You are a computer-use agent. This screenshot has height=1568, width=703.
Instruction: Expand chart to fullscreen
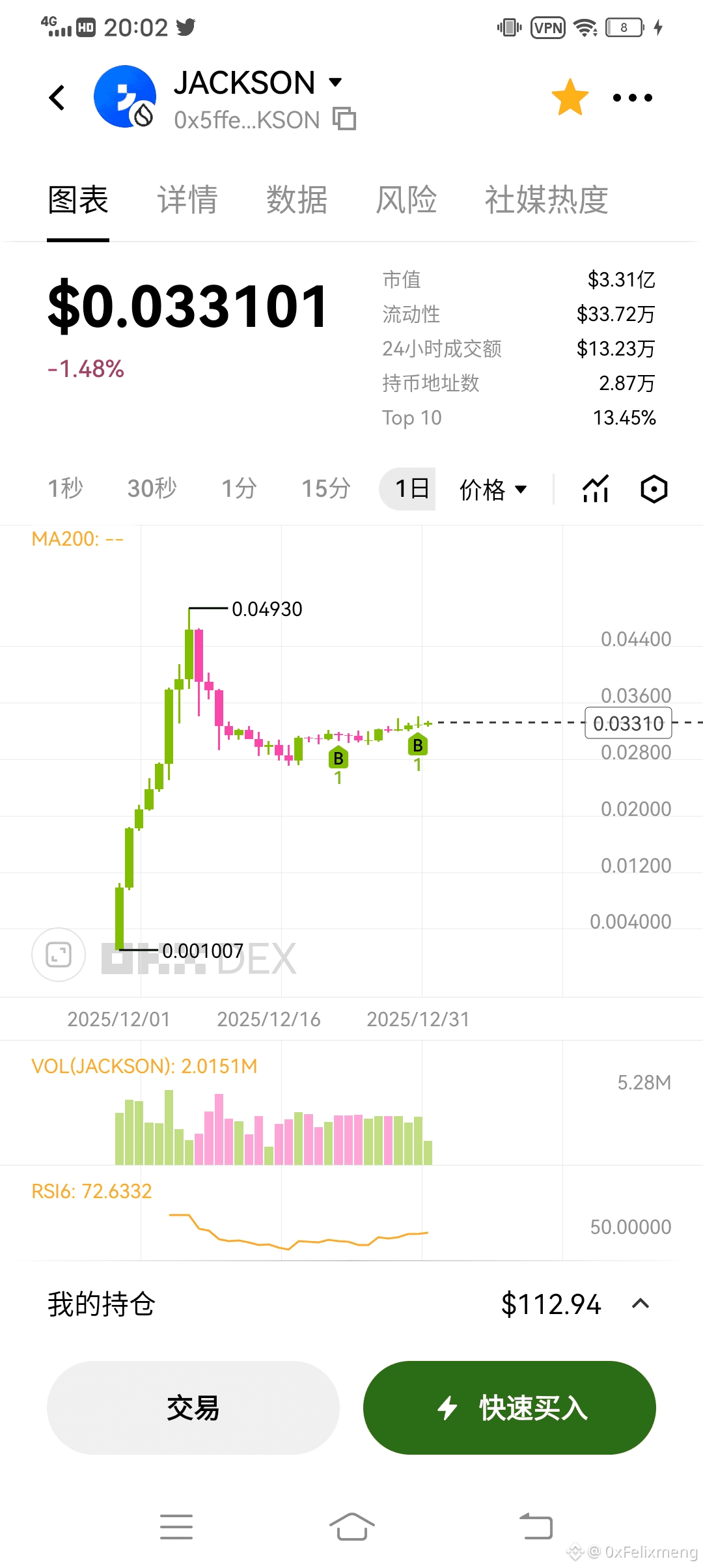(x=59, y=955)
